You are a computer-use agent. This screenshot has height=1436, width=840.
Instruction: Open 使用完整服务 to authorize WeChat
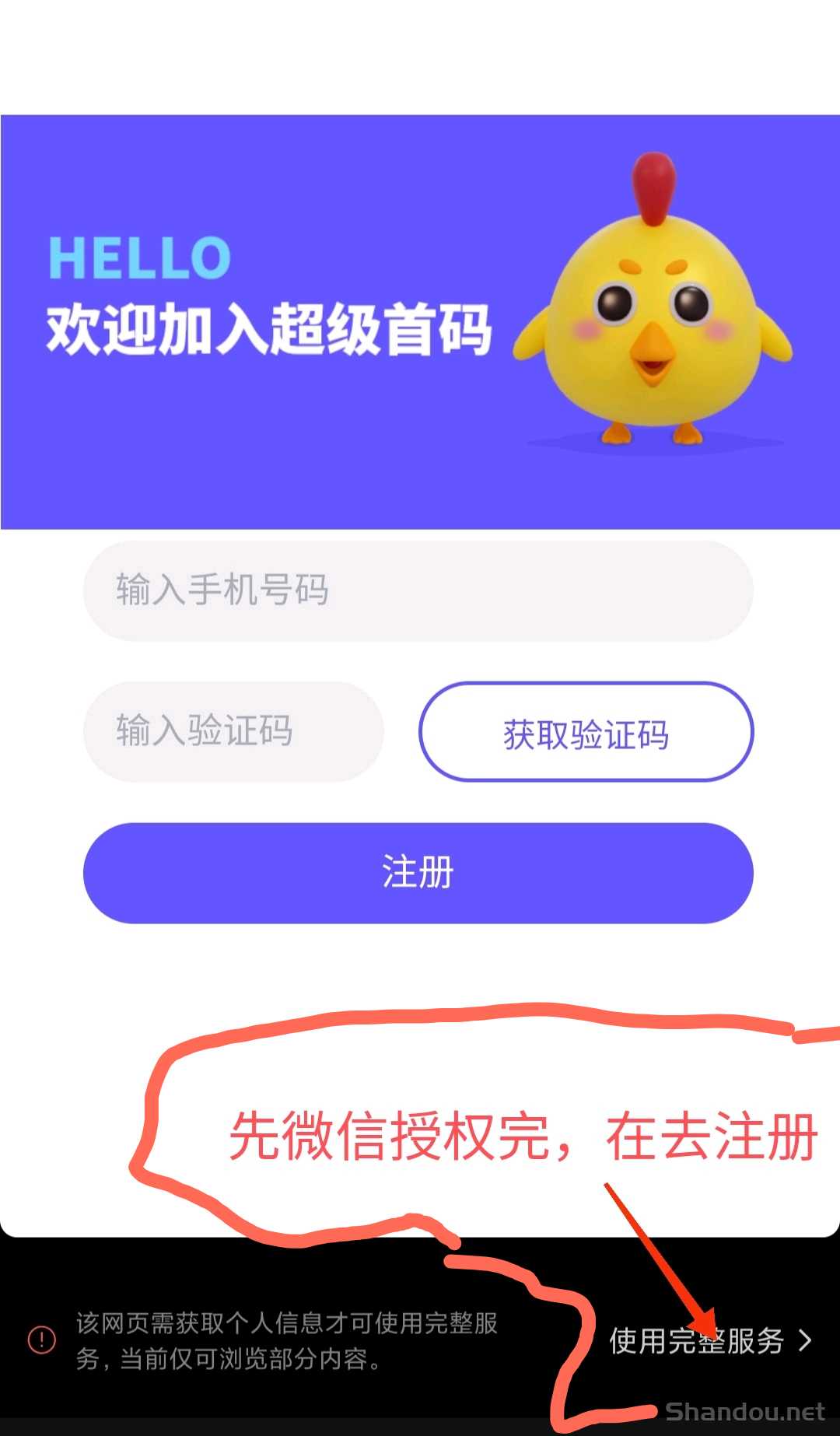(x=709, y=1341)
